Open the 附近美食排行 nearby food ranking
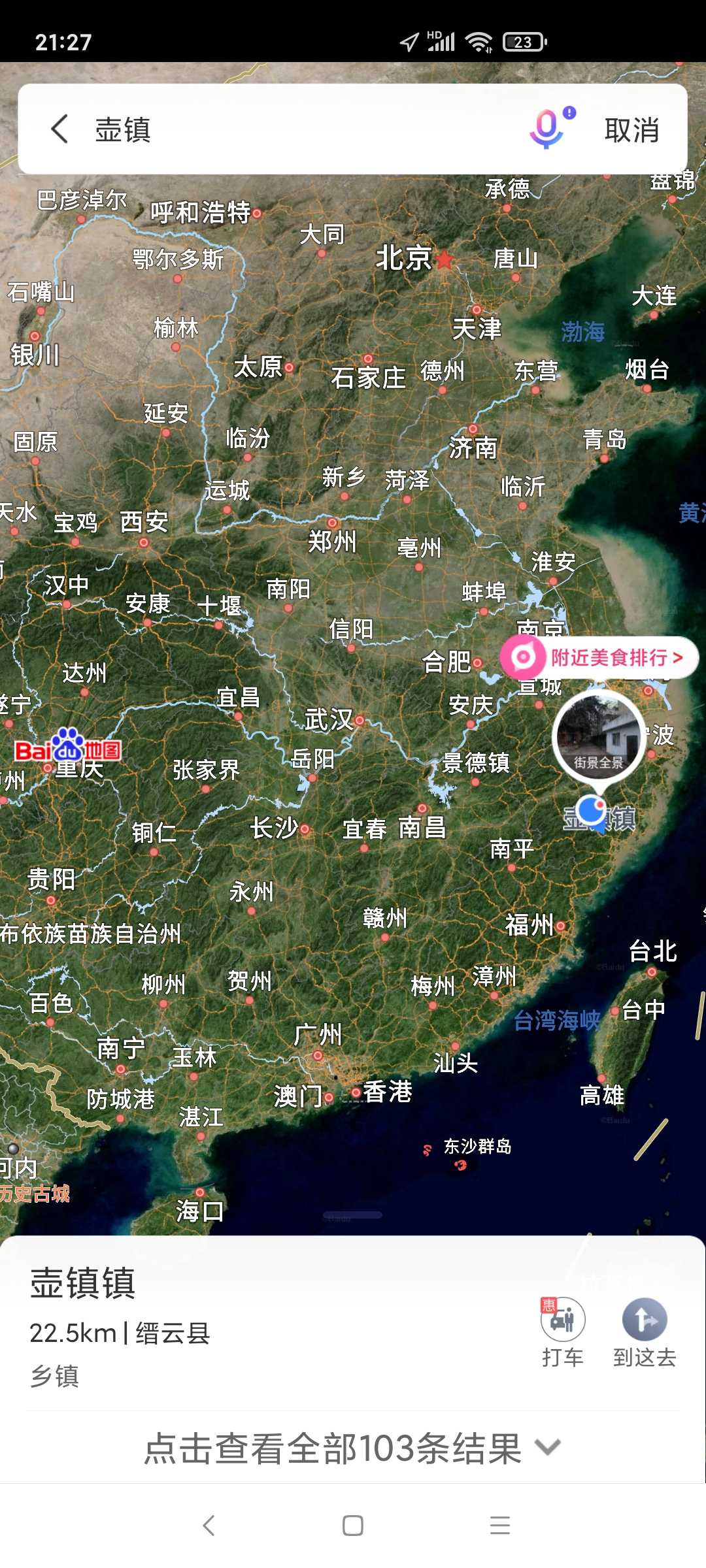The image size is (706, 1568). pos(599,657)
